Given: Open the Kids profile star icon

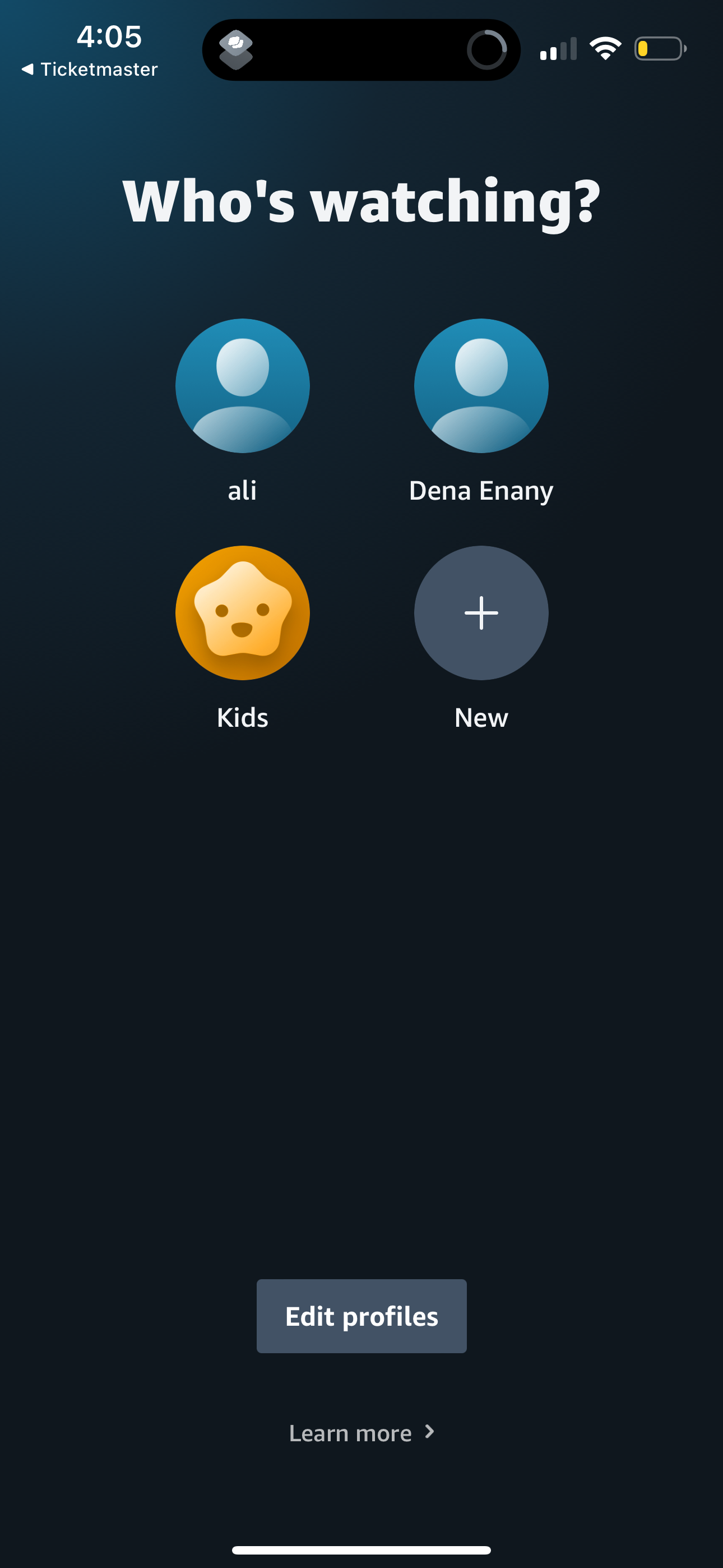Looking at the screenshot, I should coord(242,613).
